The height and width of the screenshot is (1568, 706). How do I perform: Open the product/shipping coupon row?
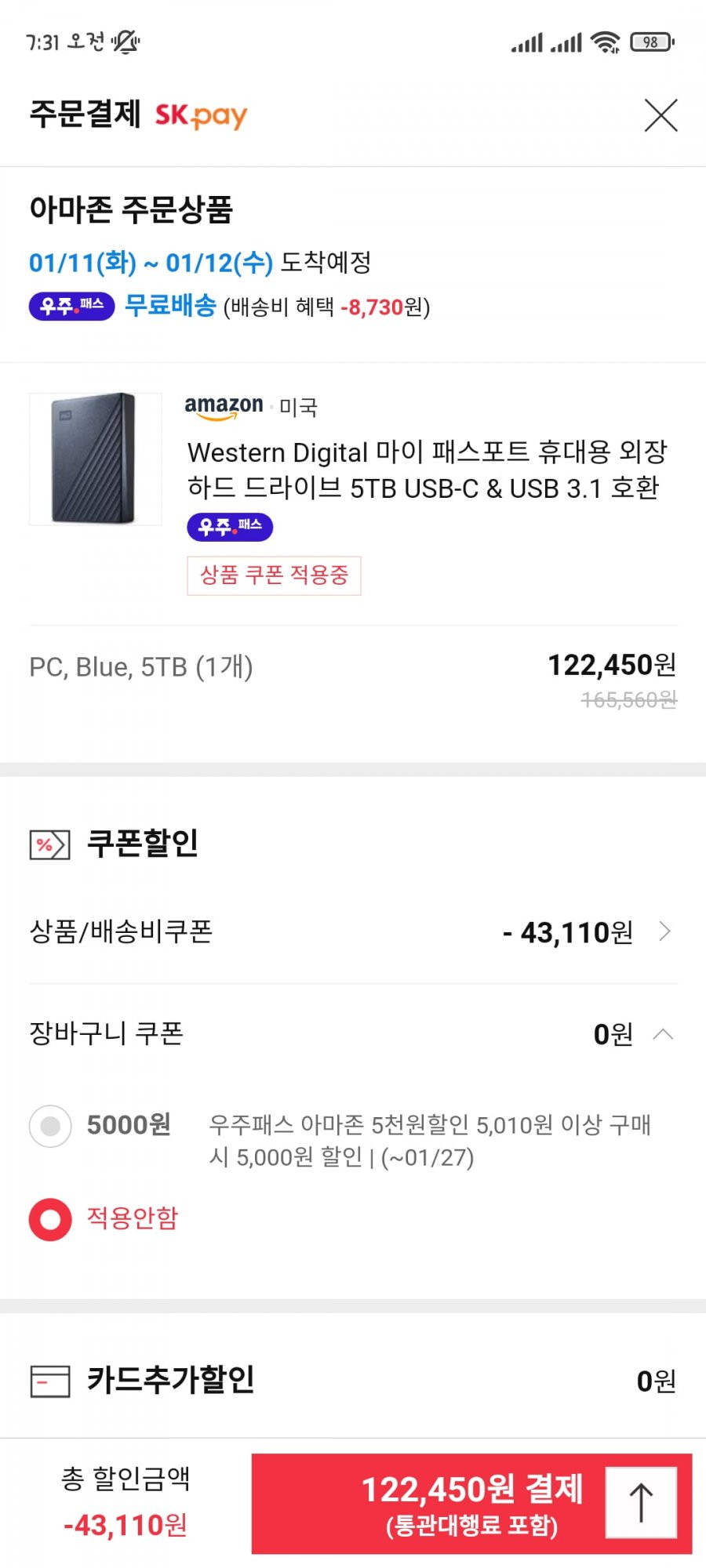[x=353, y=932]
